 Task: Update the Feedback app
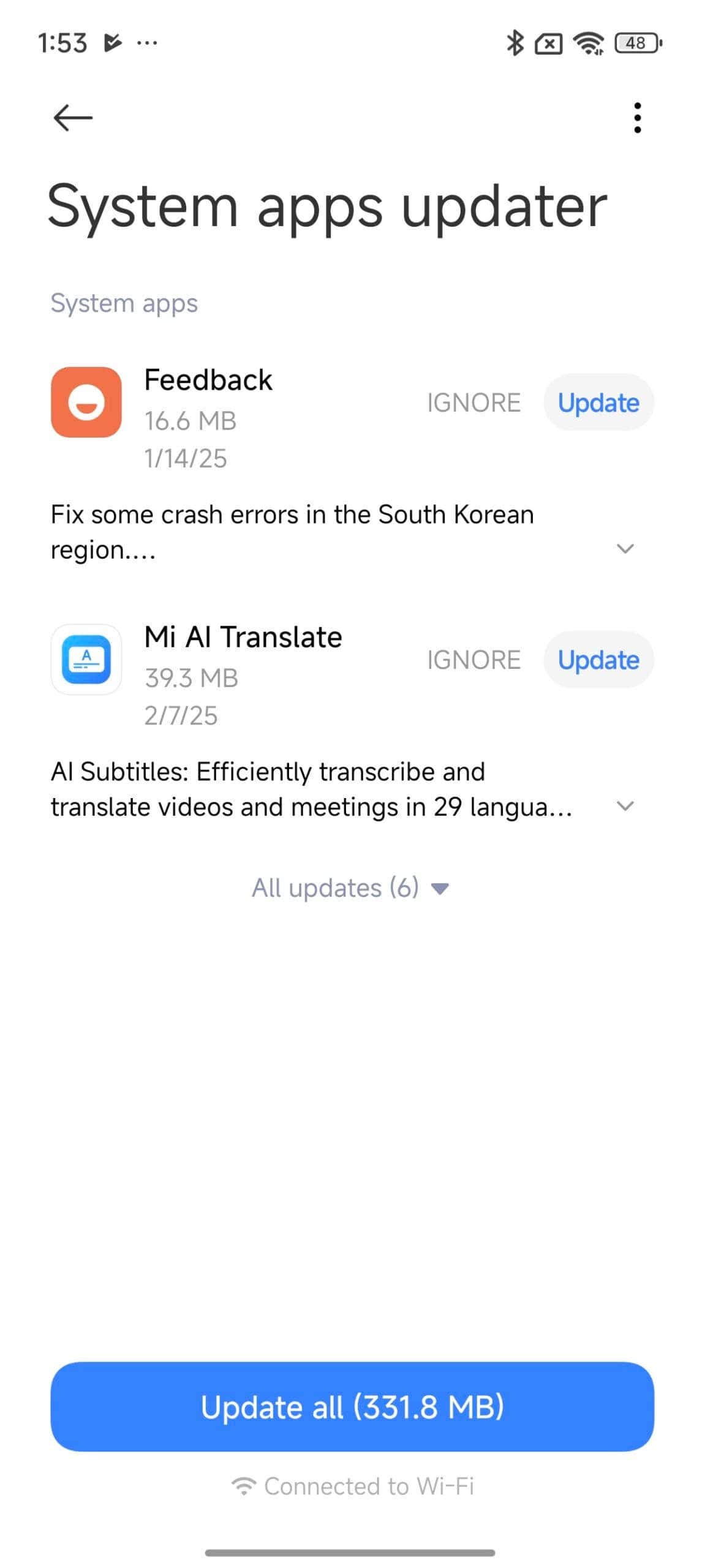[x=598, y=402]
